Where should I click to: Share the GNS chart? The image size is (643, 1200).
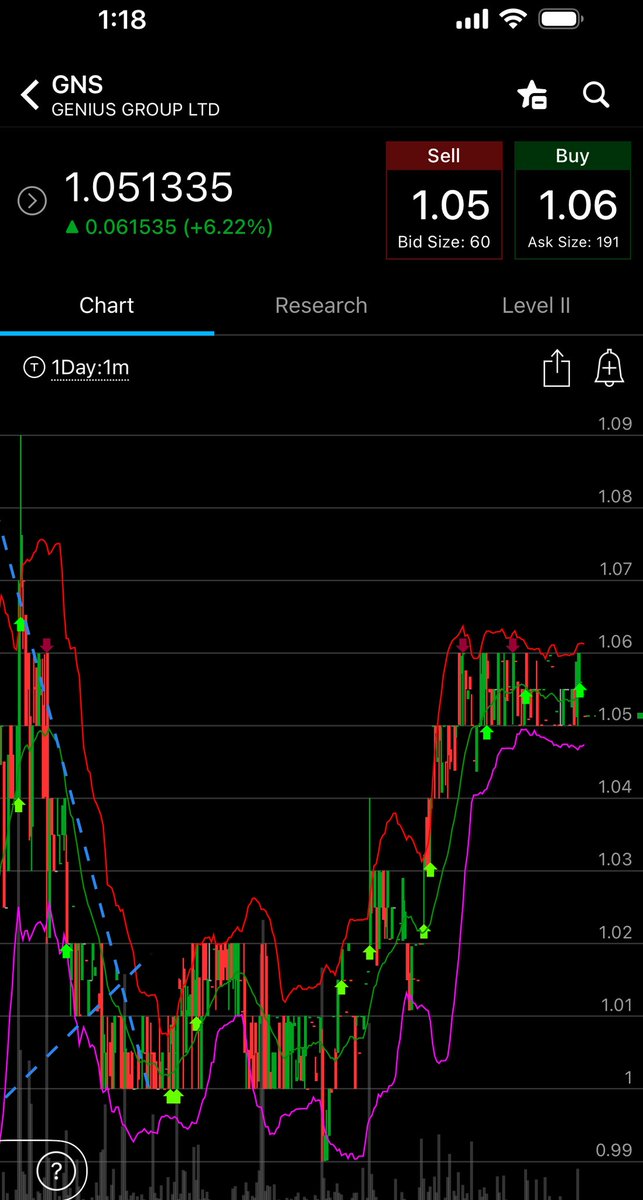556,368
